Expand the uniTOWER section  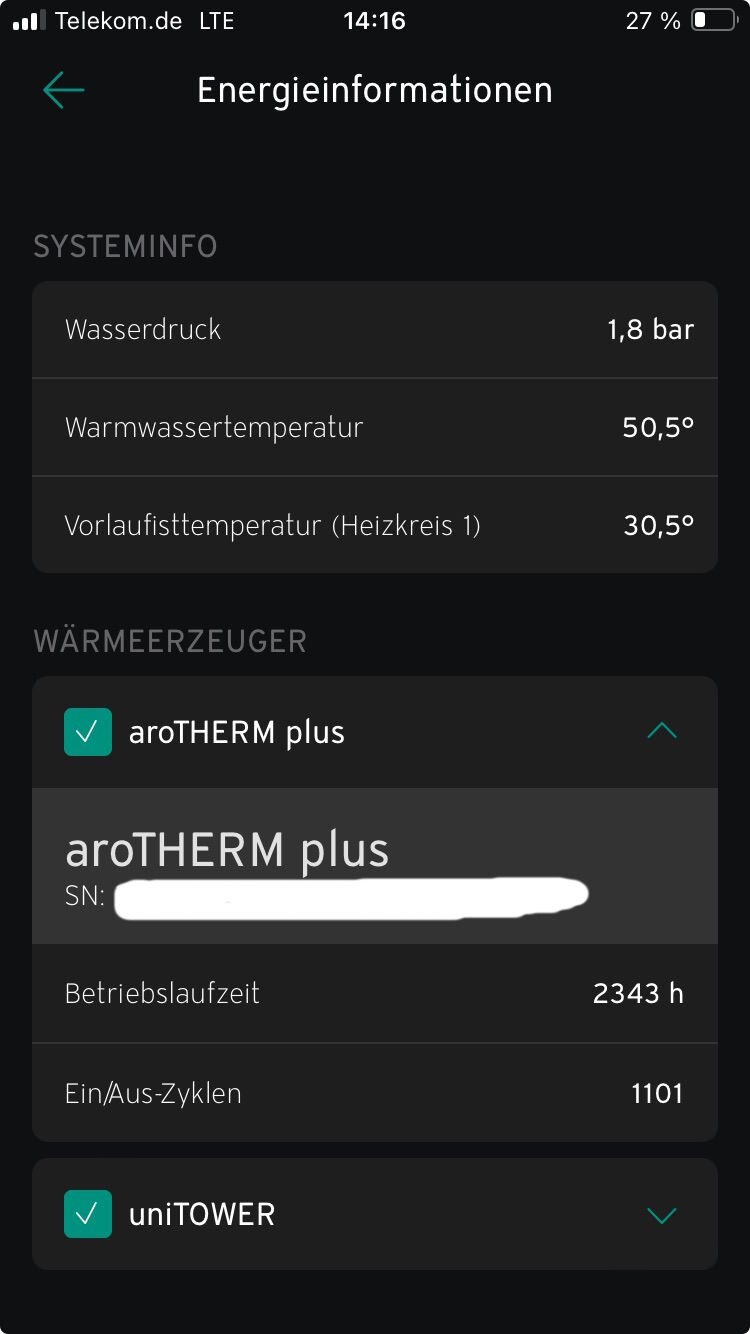coord(661,1215)
